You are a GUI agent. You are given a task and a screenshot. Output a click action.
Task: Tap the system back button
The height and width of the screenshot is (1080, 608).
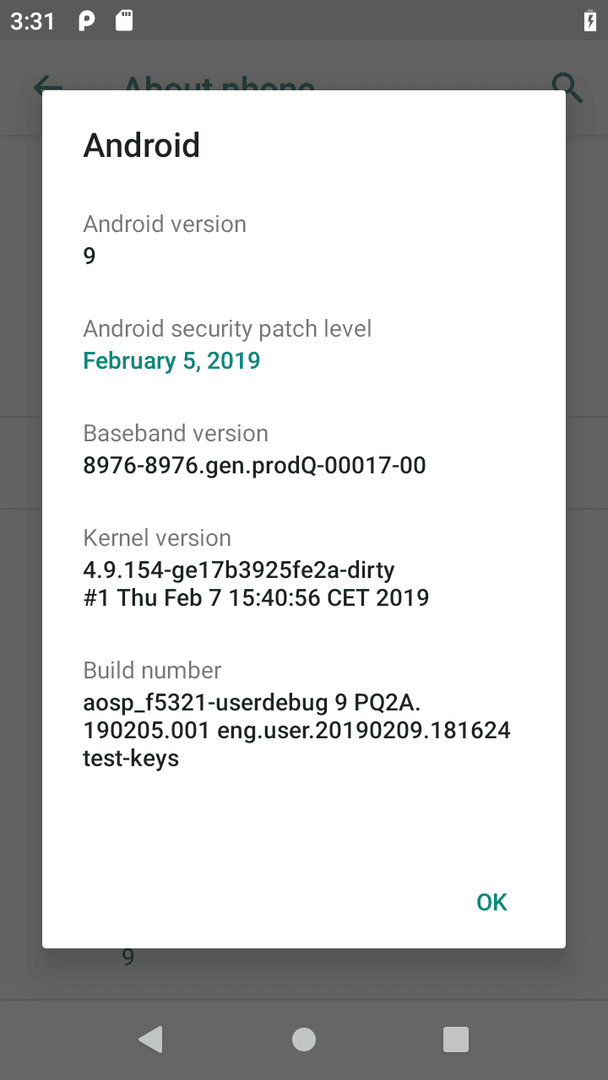(151, 1039)
